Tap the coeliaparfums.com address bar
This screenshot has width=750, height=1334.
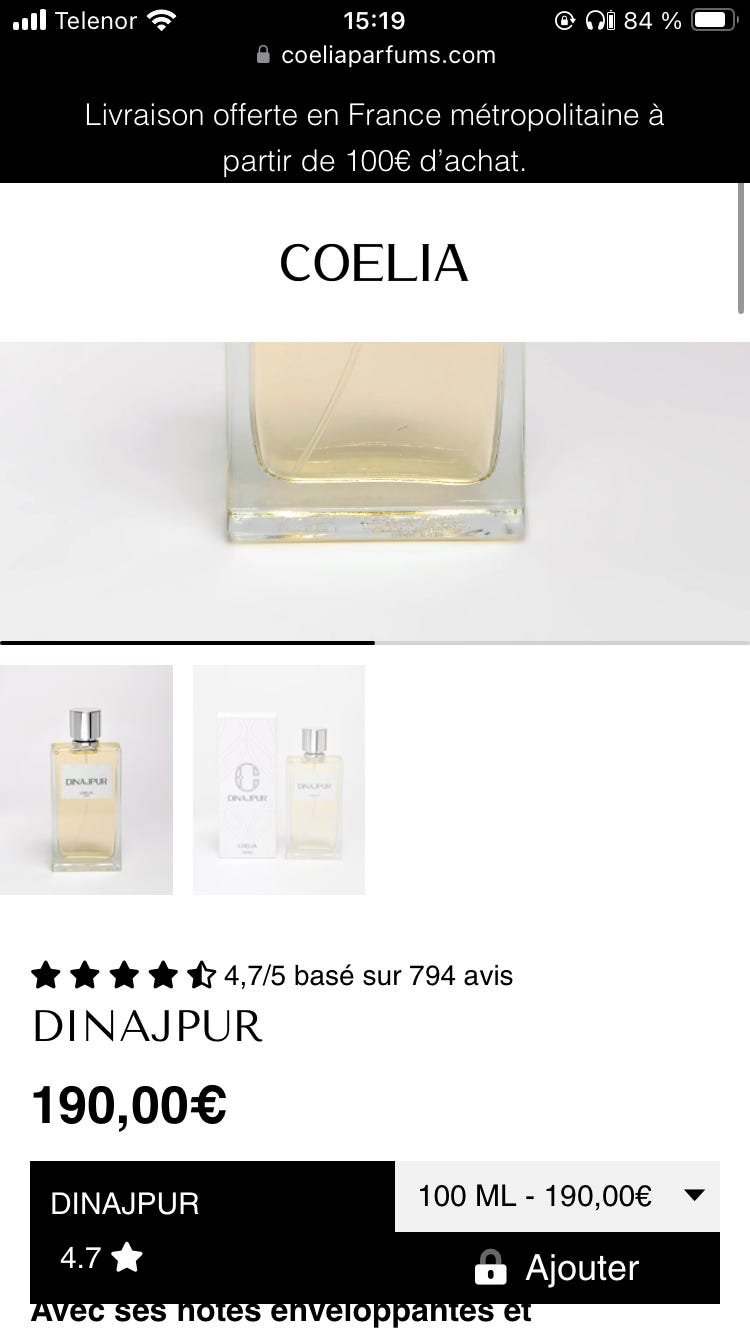[375, 55]
